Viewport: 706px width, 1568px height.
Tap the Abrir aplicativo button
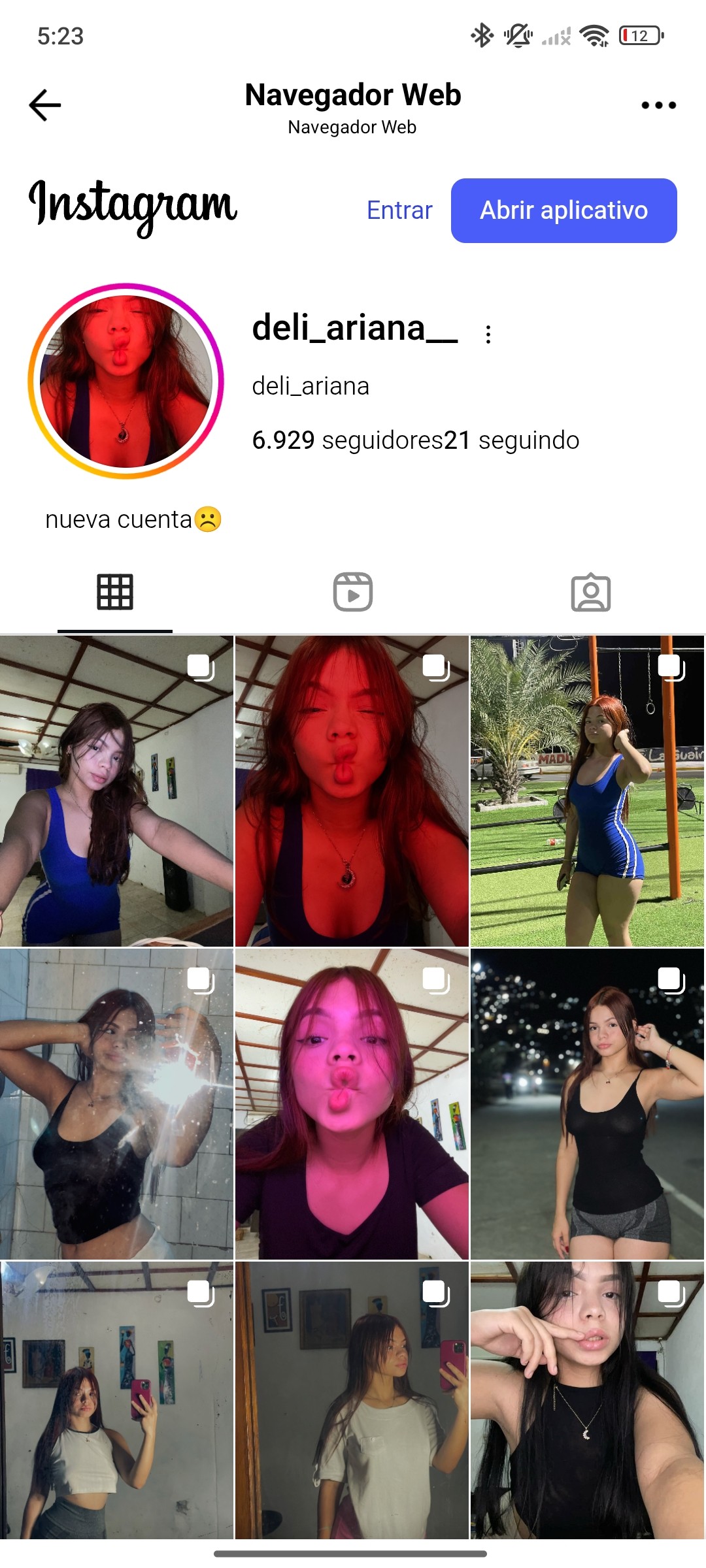point(563,210)
